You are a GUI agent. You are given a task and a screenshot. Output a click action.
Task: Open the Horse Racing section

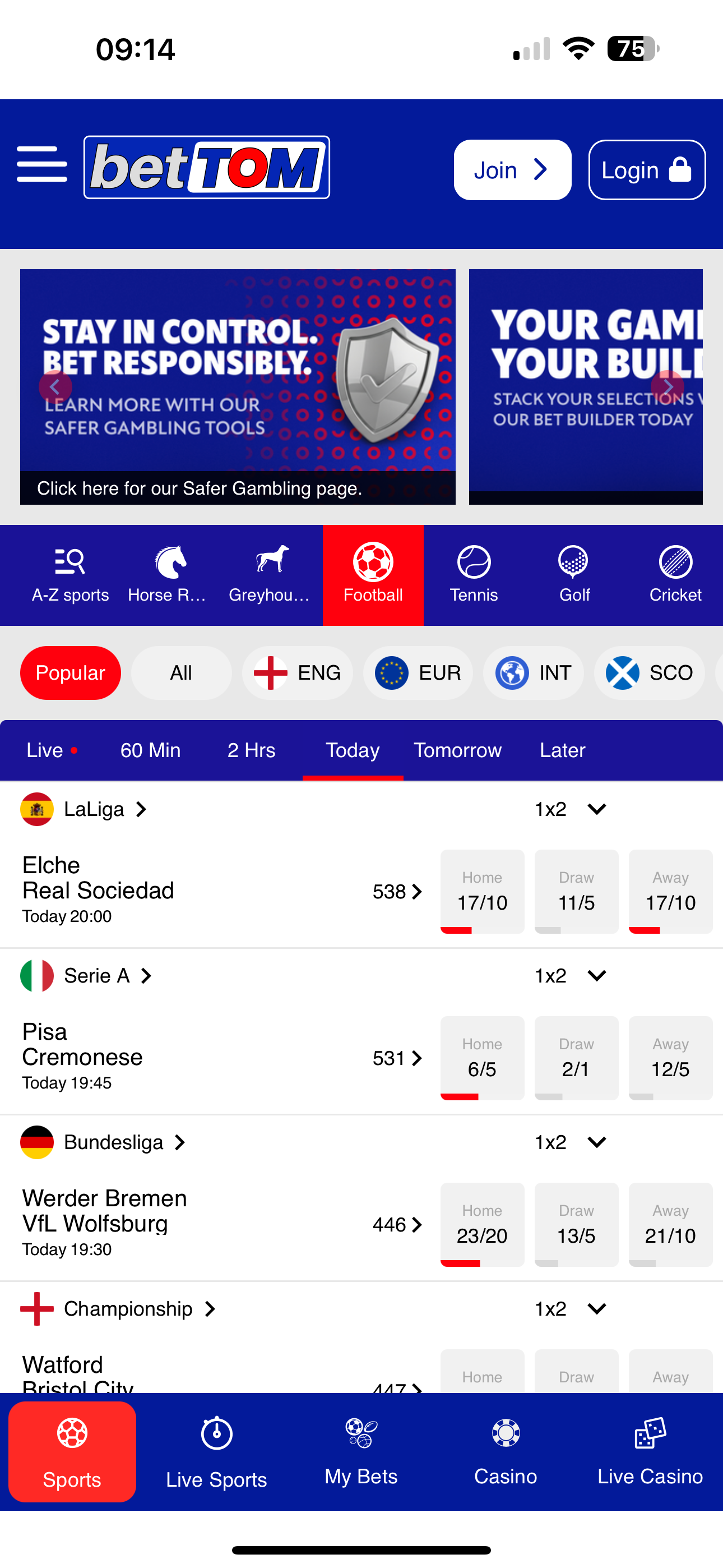pyautogui.click(x=169, y=573)
